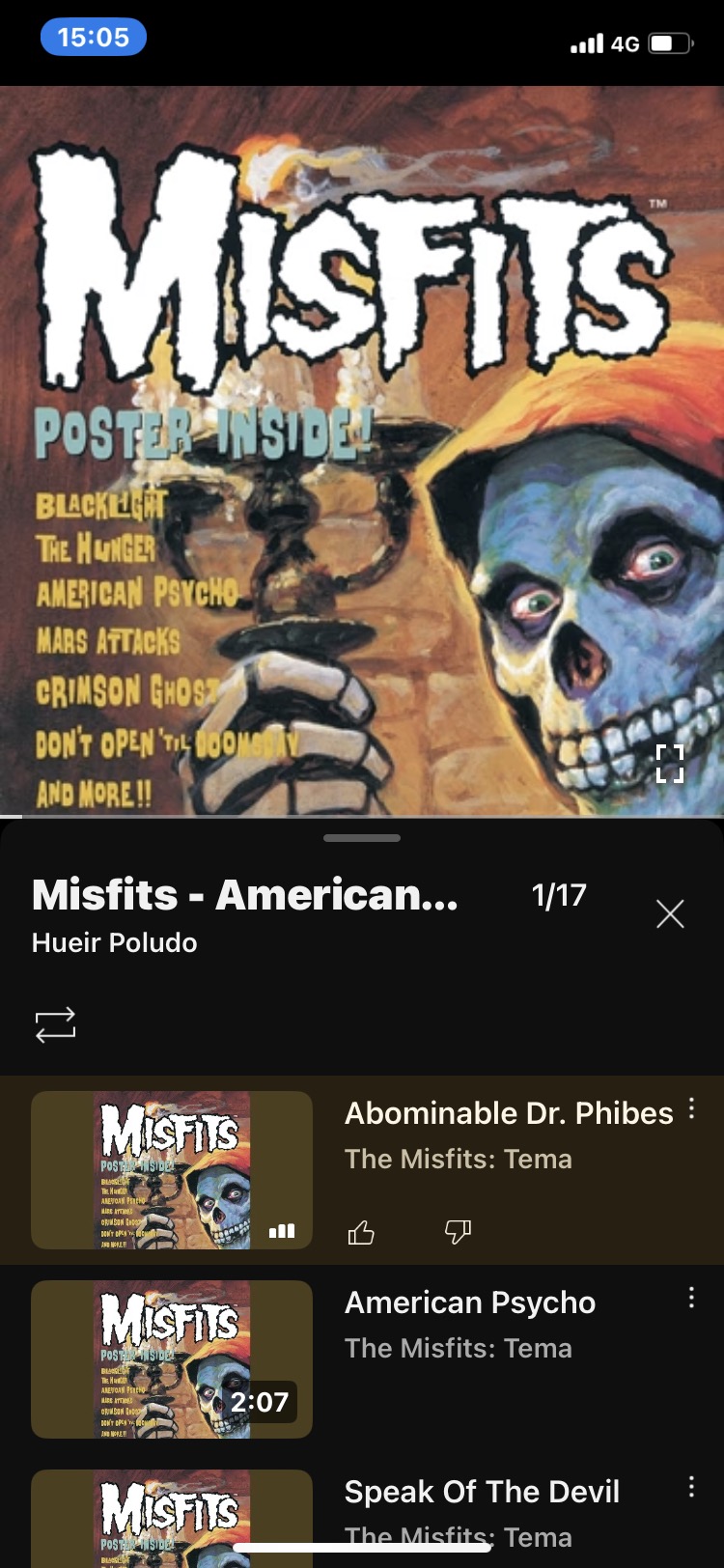This screenshot has height=1568, width=724.
Task: Tap the playlist panel drag handle
Action: 362,838
